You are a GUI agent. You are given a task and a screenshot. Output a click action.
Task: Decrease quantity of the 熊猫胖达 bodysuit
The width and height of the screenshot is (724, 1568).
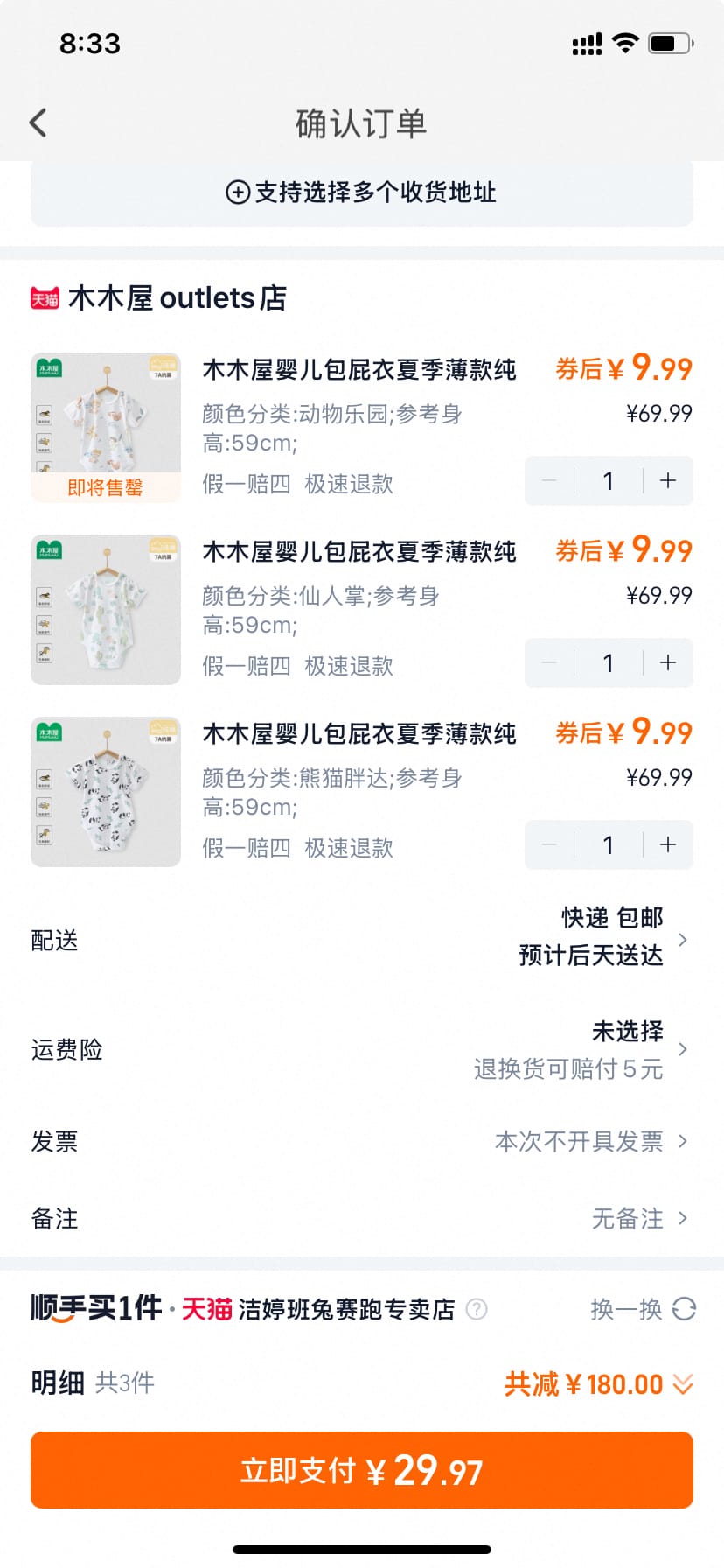tap(549, 844)
